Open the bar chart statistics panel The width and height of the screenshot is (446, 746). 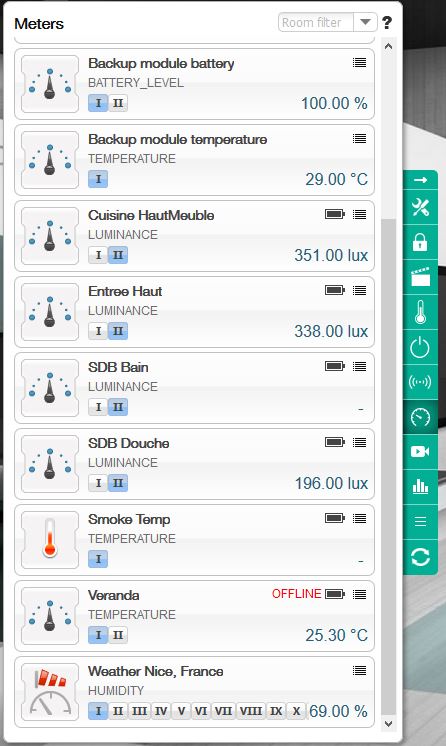(420, 486)
